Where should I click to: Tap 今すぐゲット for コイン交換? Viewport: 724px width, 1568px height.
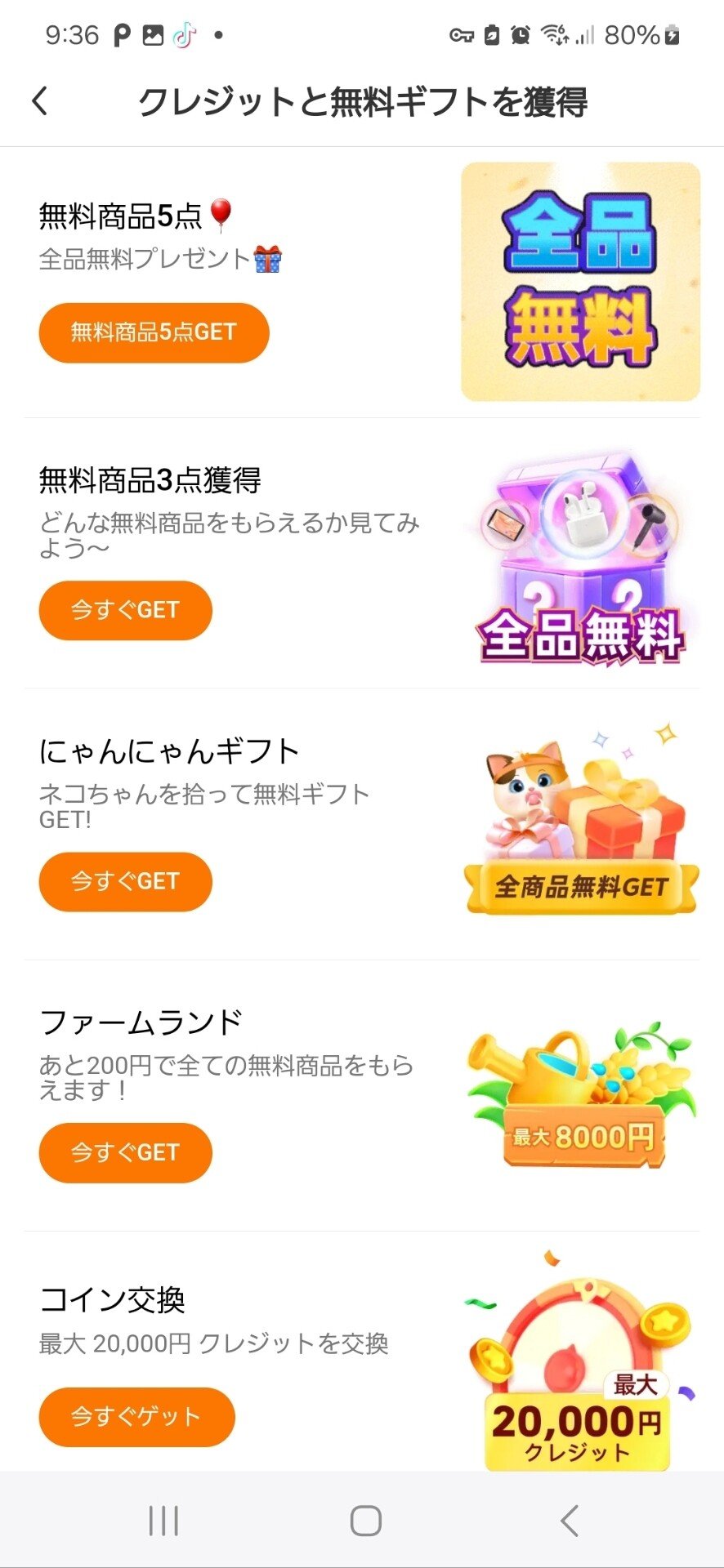coord(136,1418)
